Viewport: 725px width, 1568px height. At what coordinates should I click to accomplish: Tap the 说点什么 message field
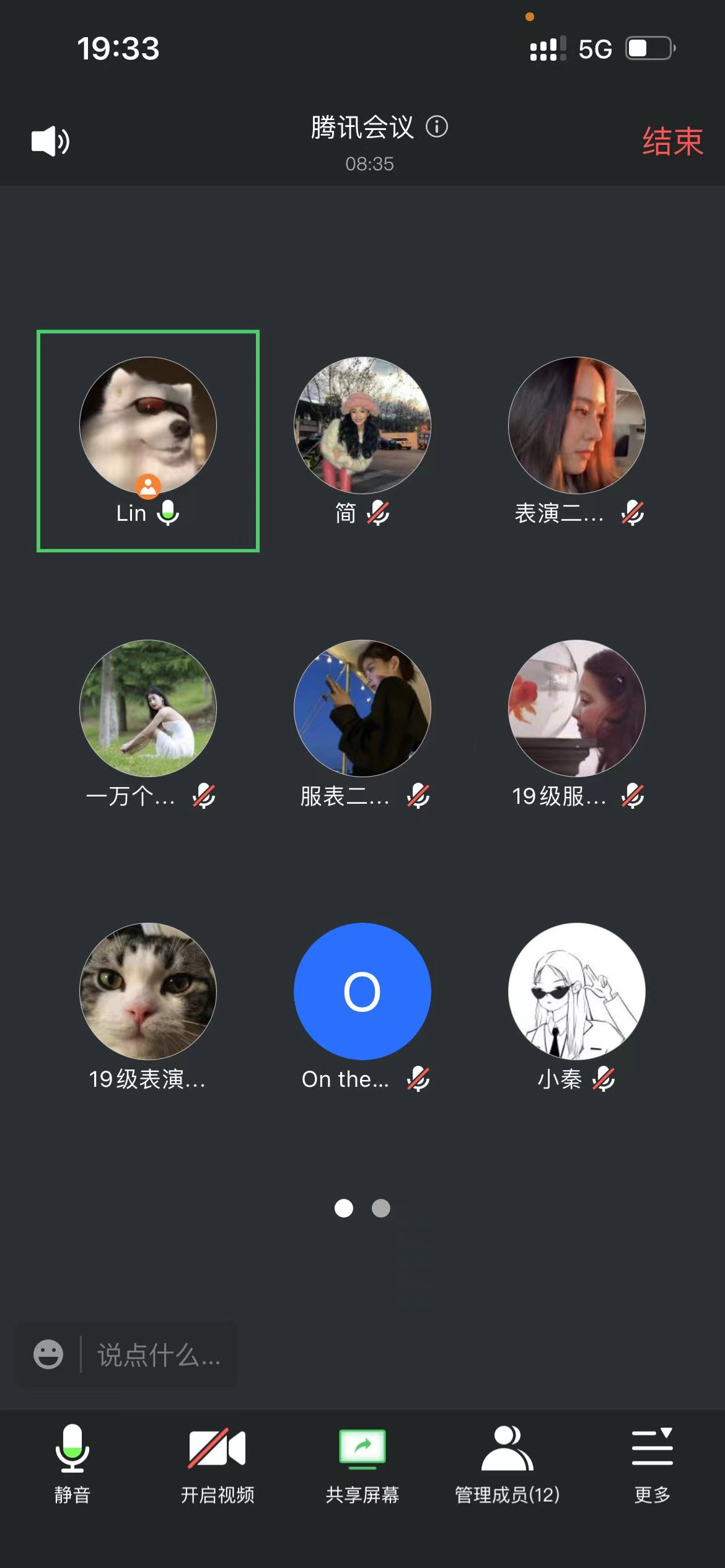point(159,1354)
